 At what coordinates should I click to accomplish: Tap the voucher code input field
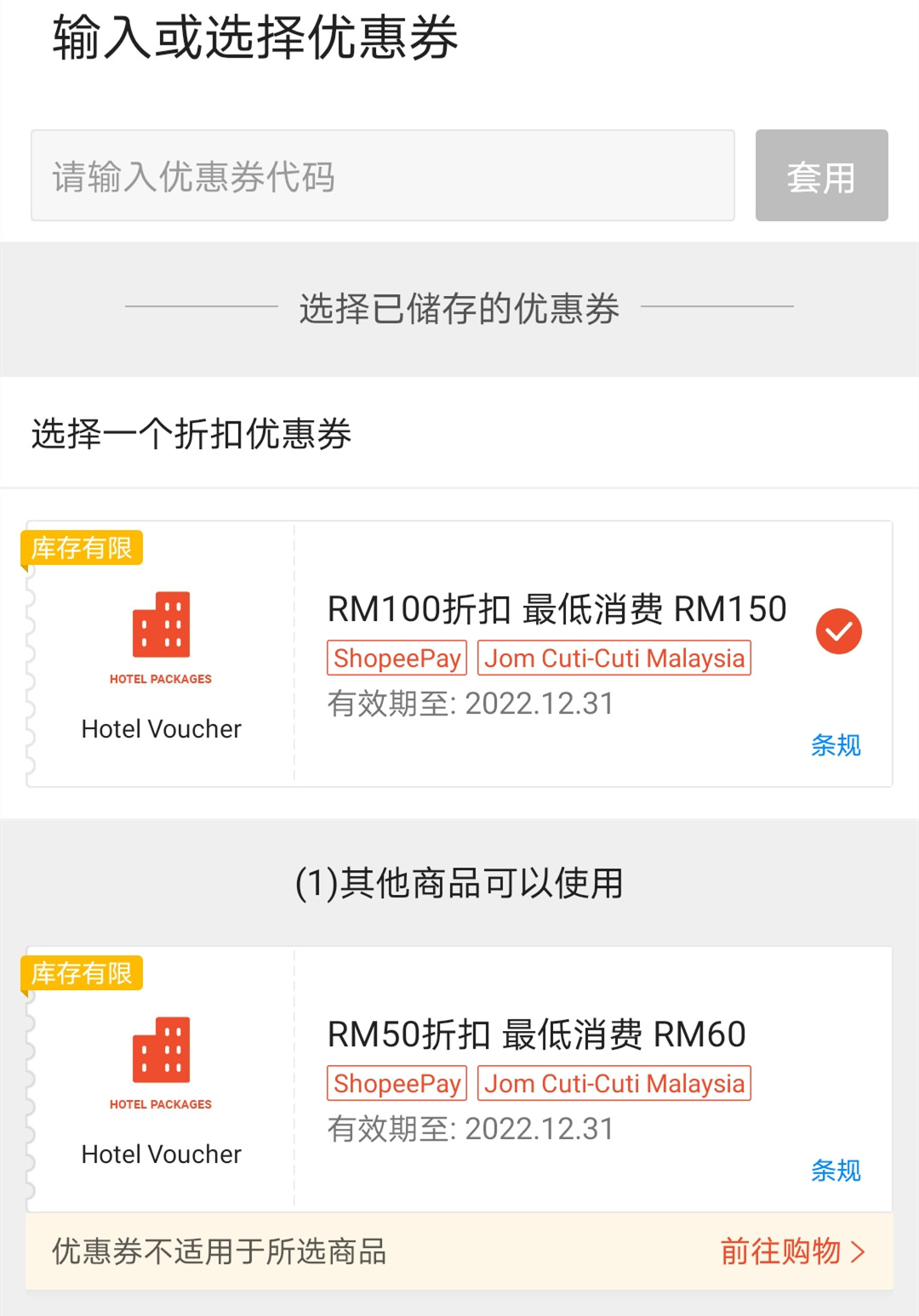382,176
